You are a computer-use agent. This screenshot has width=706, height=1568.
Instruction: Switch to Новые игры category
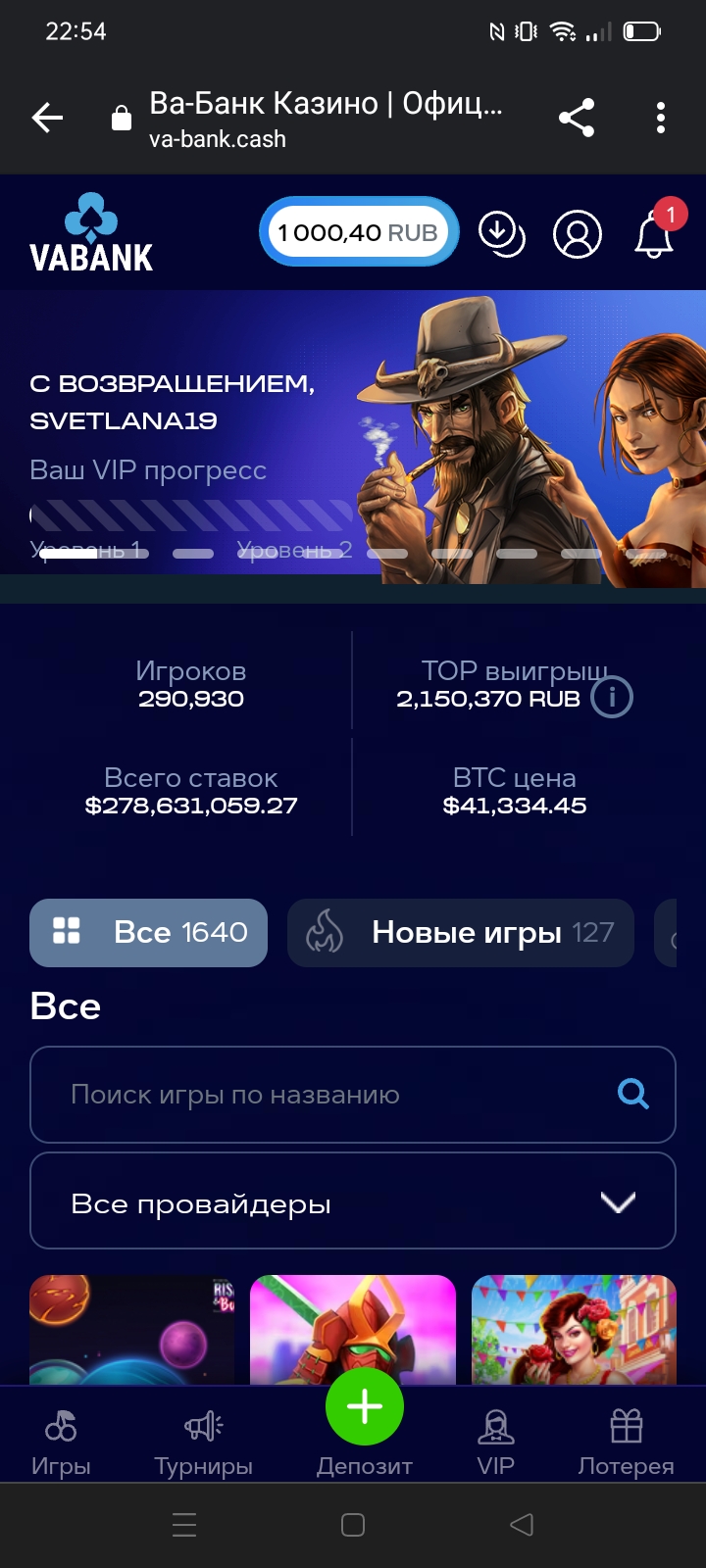461,932
